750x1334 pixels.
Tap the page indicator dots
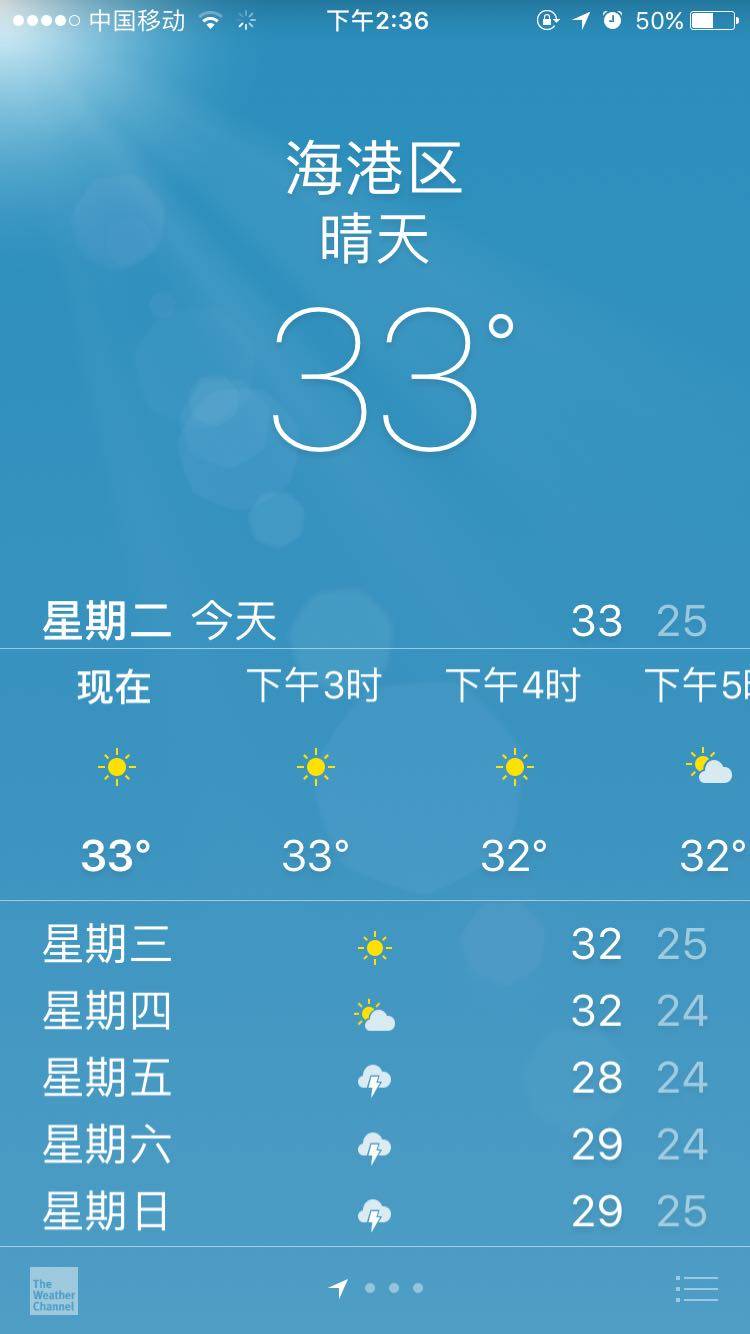tap(393, 1288)
